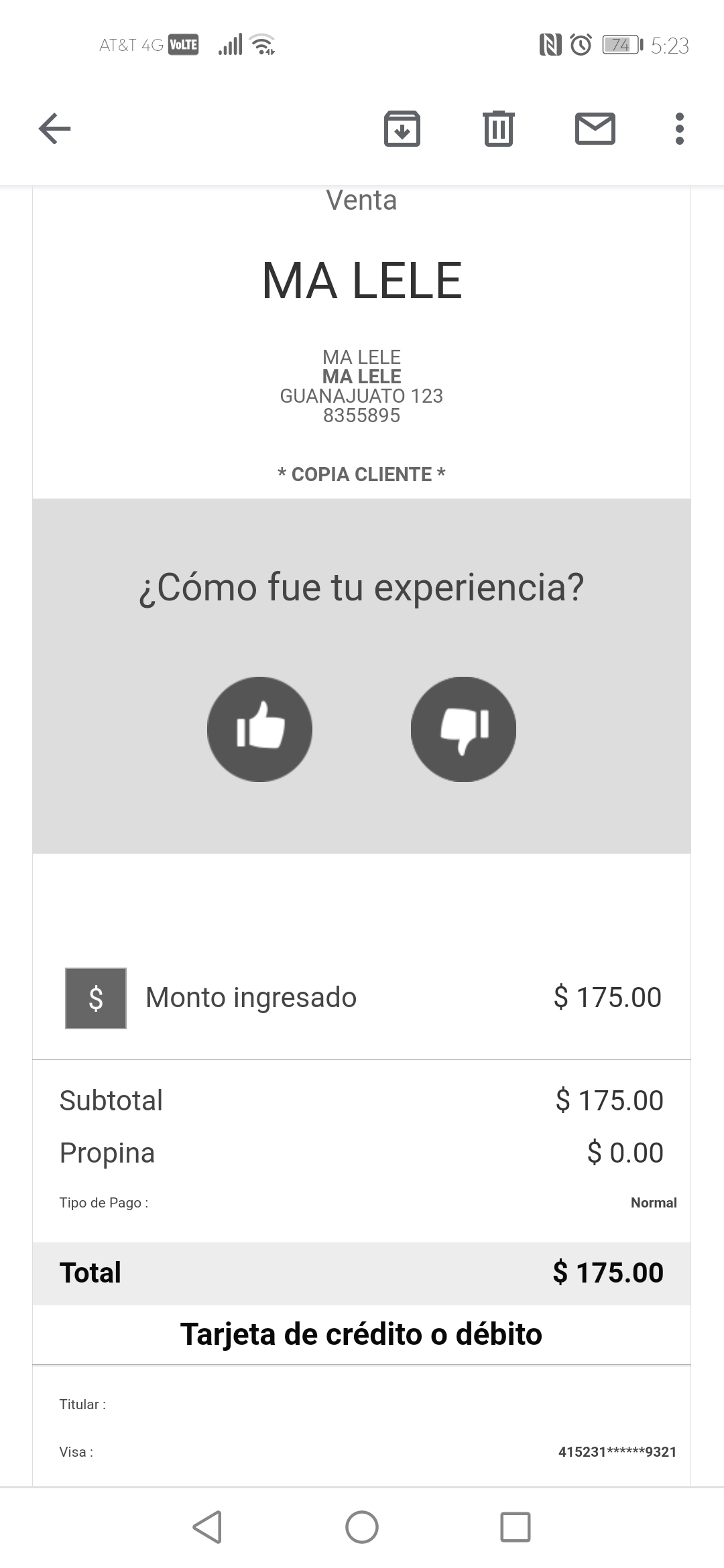This screenshot has height=1568, width=724.
Task: Rate the experience with thumbs up
Action: click(260, 729)
